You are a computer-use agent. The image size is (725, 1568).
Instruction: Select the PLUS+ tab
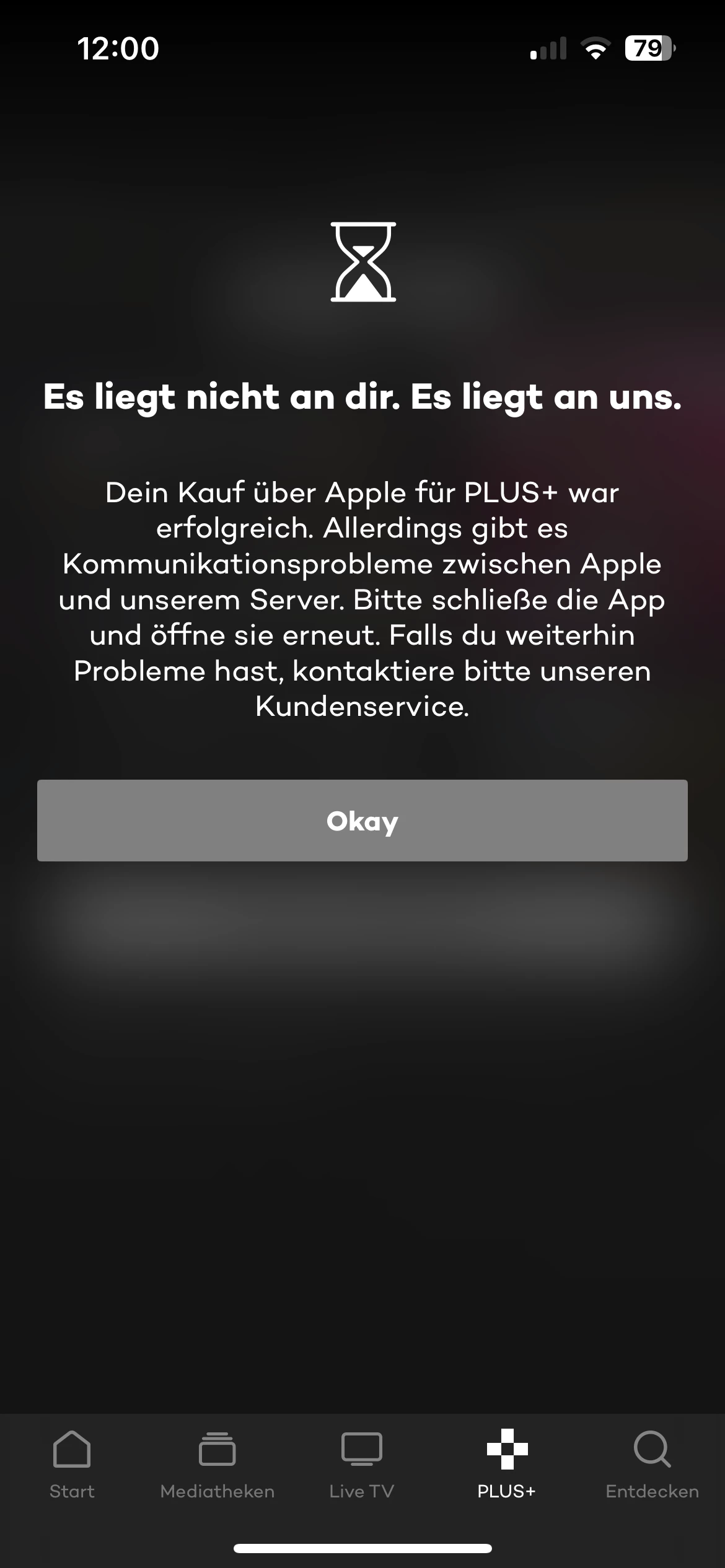click(x=506, y=1465)
